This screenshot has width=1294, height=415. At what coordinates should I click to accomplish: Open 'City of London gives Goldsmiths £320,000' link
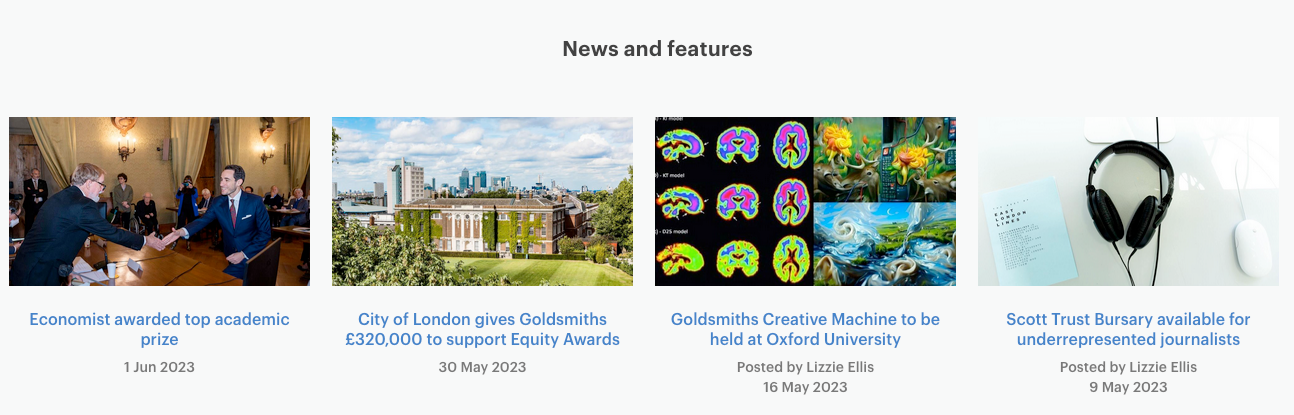coord(482,329)
